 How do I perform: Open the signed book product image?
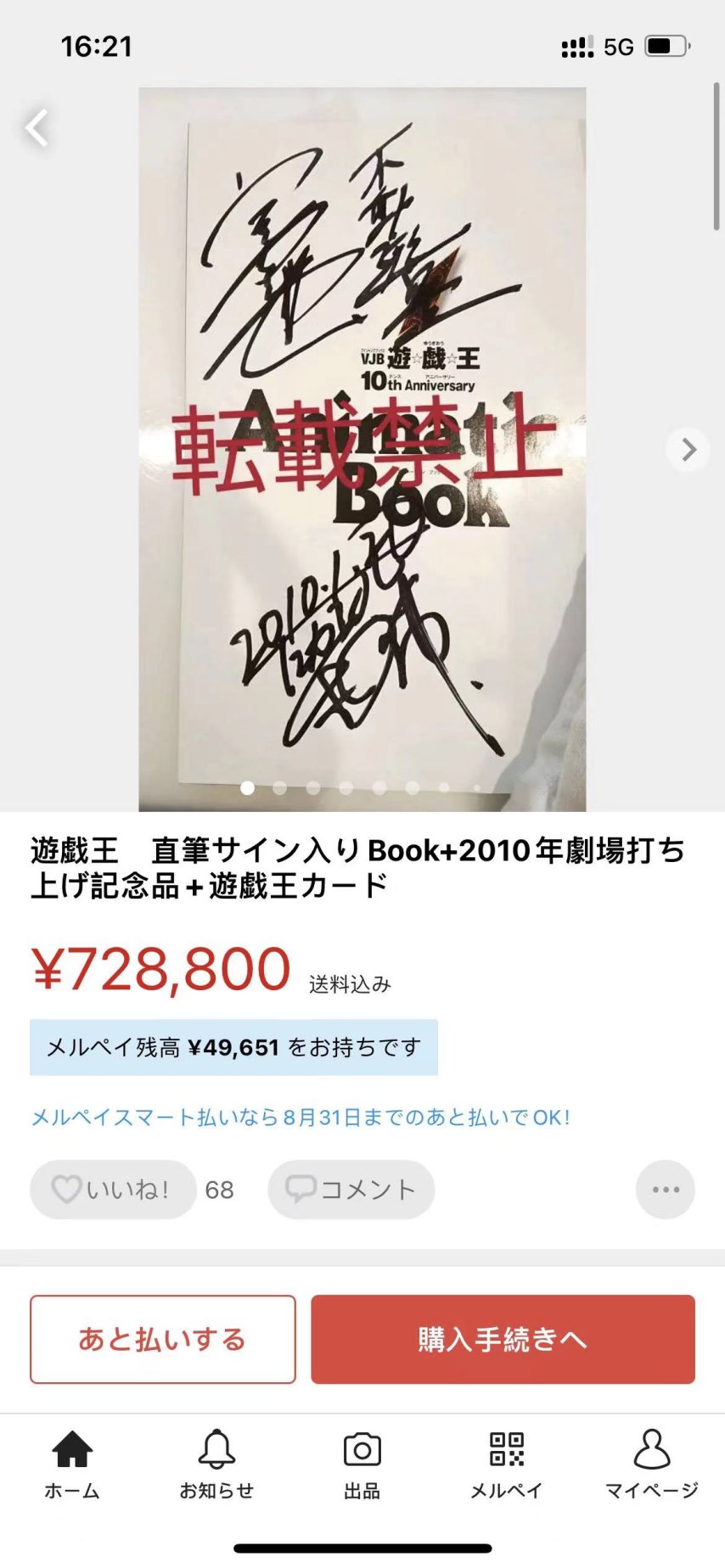(362, 450)
